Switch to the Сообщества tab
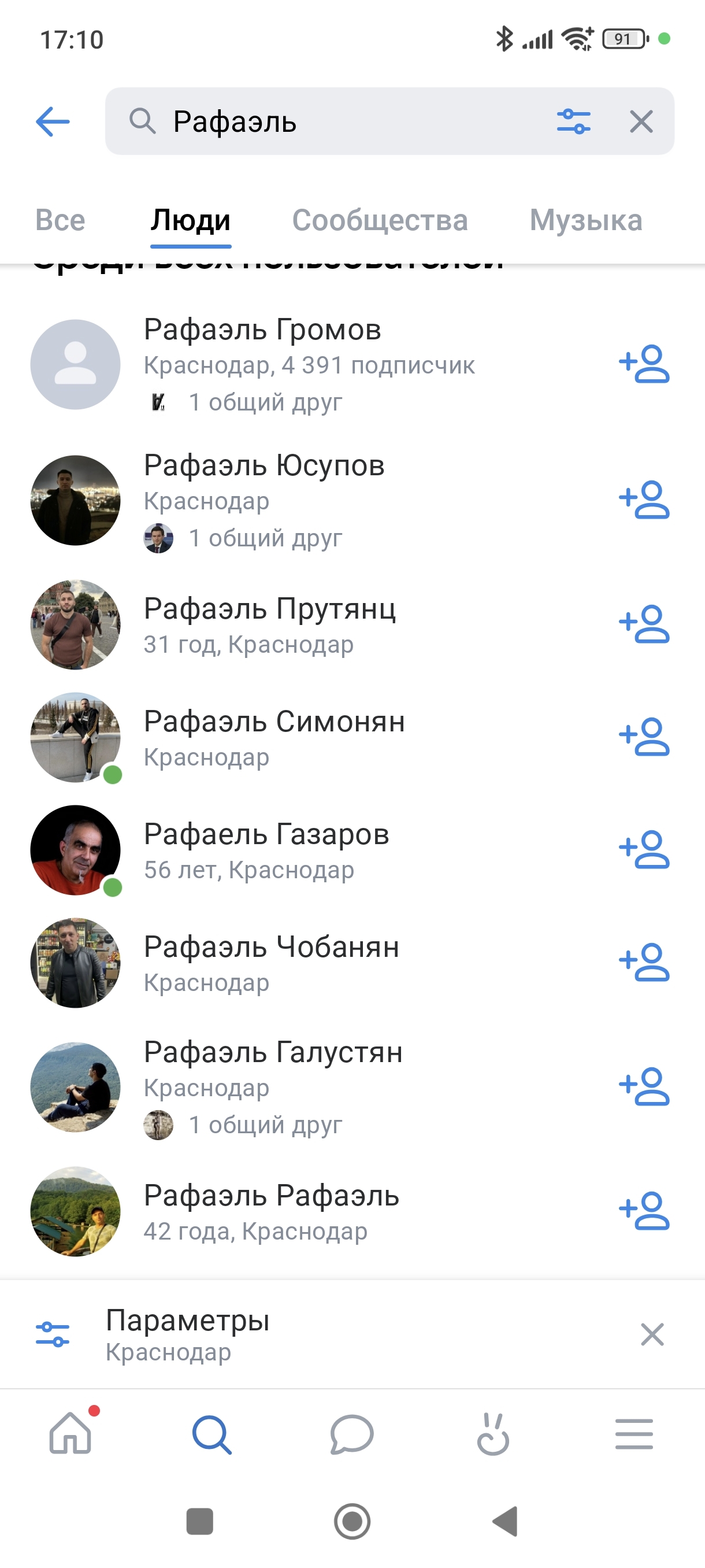705x1568 pixels. [380, 220]
